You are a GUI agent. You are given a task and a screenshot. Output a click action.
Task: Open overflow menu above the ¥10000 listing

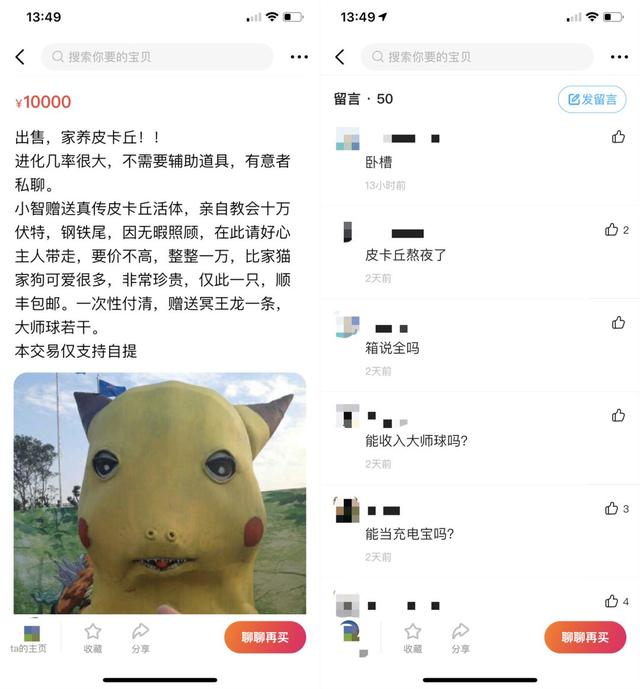298,57
